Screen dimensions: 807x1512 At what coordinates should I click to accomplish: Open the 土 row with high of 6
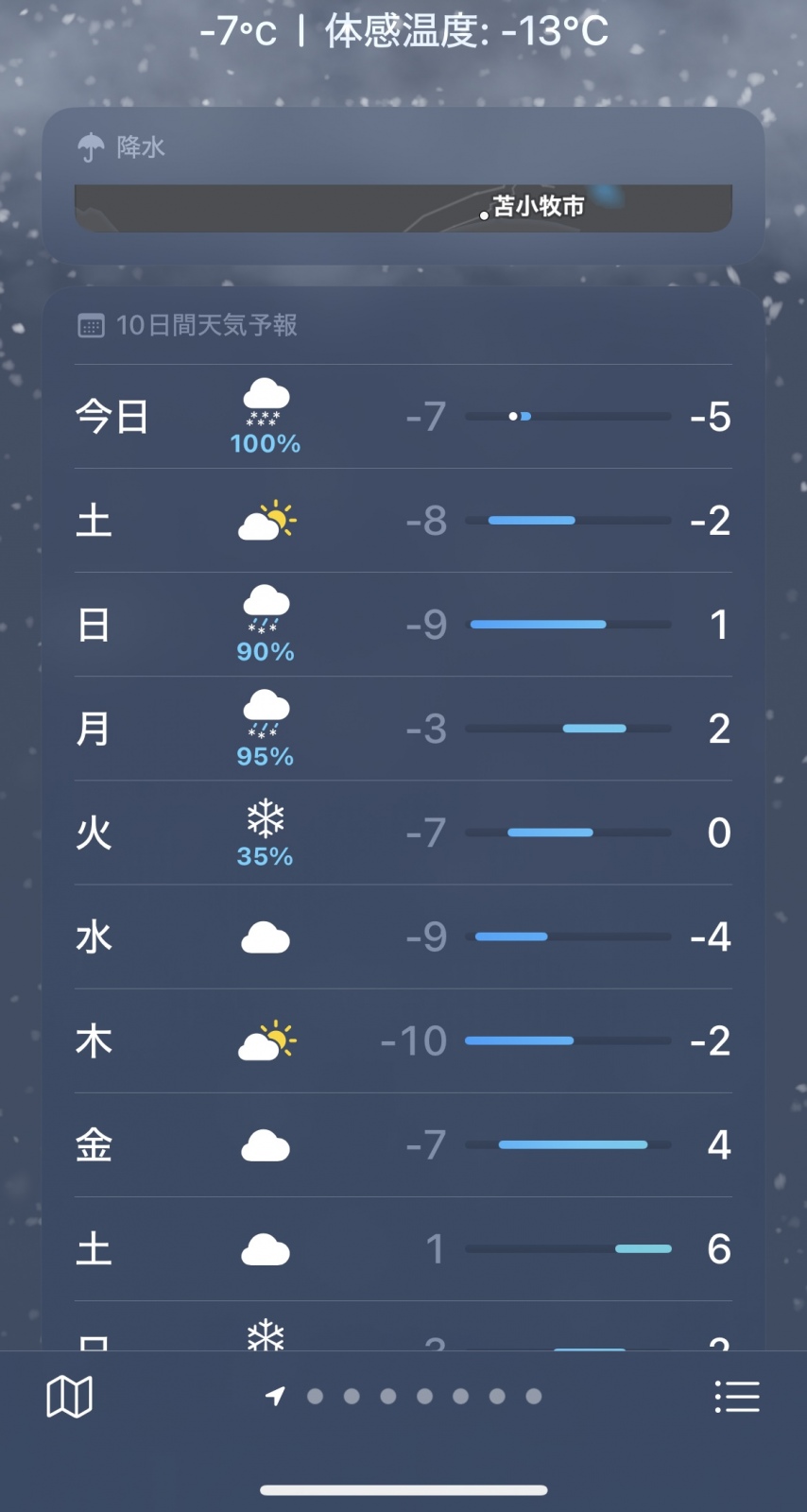[x=403, y=1249]
